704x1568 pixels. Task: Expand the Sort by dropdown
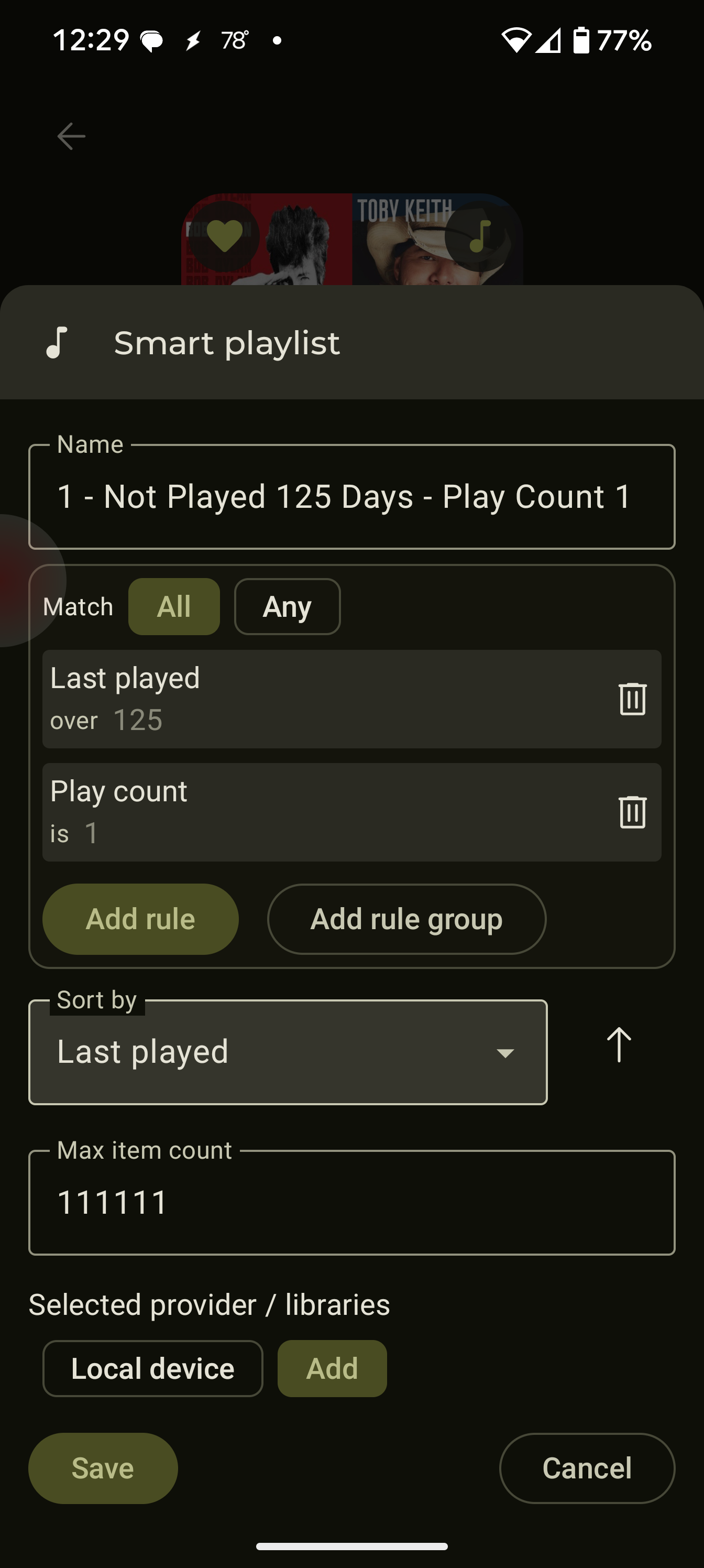(x=288, y=1052)
